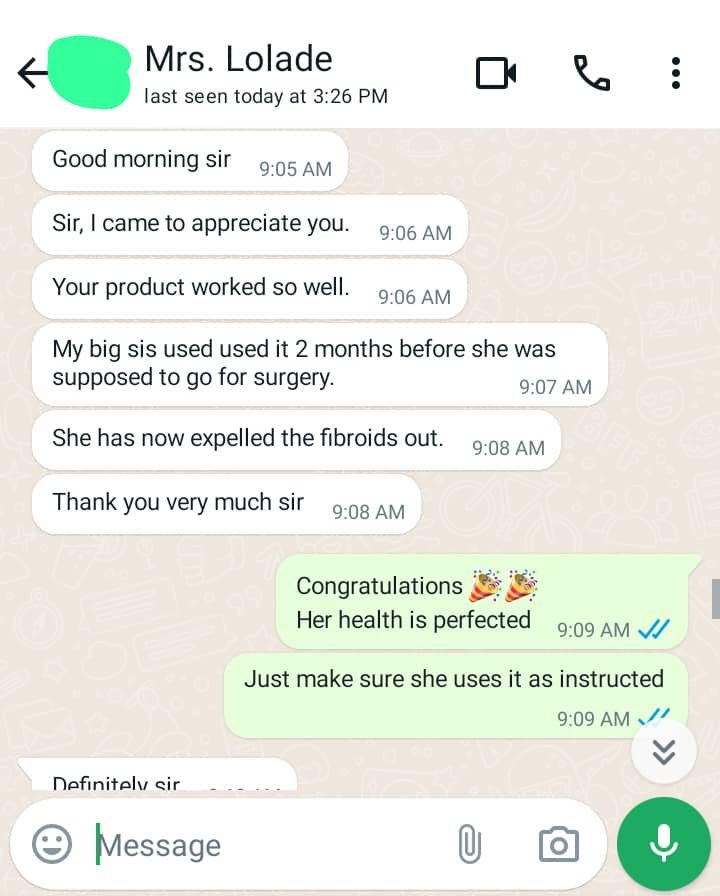Open the overflow menu
Screen dimensions: 720x896
(x=676, y=73)
